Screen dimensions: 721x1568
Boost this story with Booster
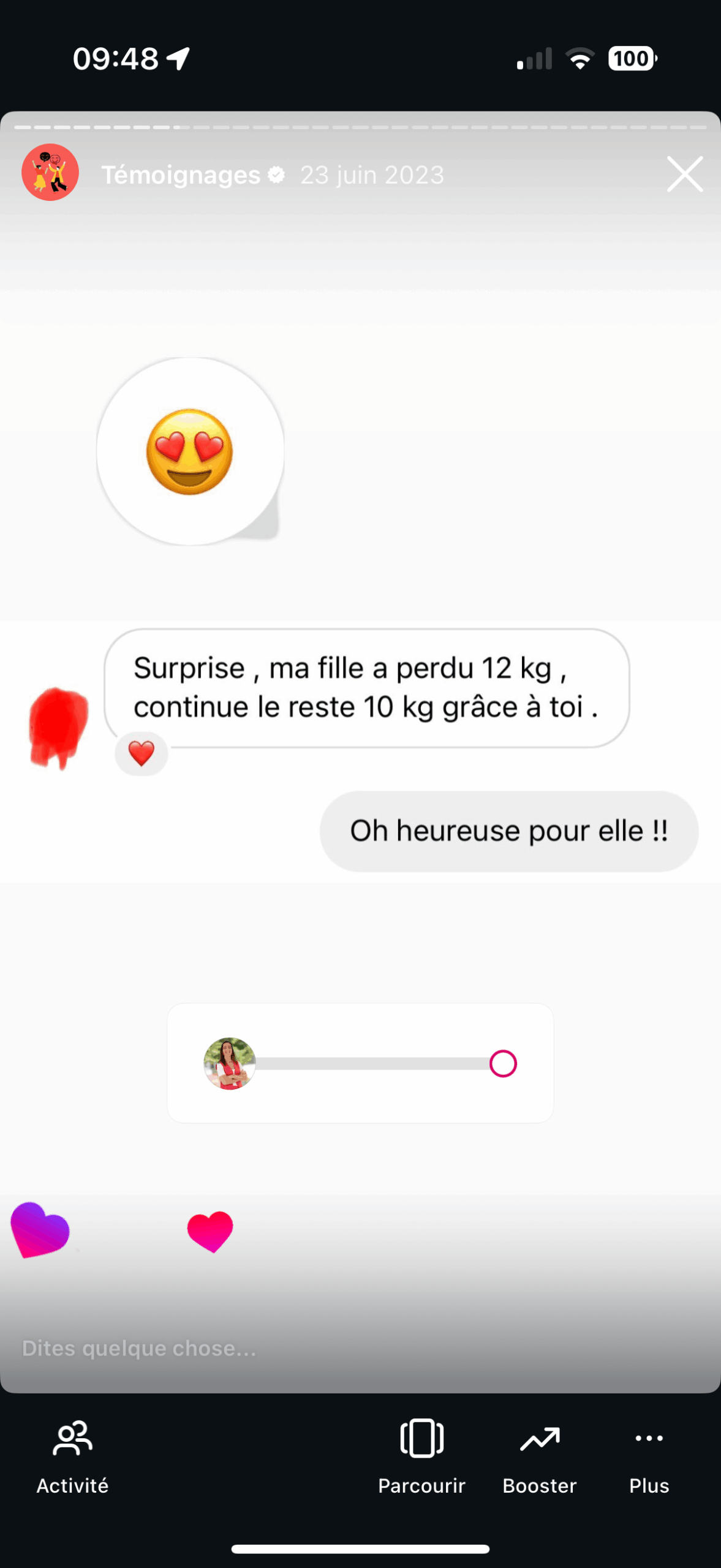[x=539, y=1457]
